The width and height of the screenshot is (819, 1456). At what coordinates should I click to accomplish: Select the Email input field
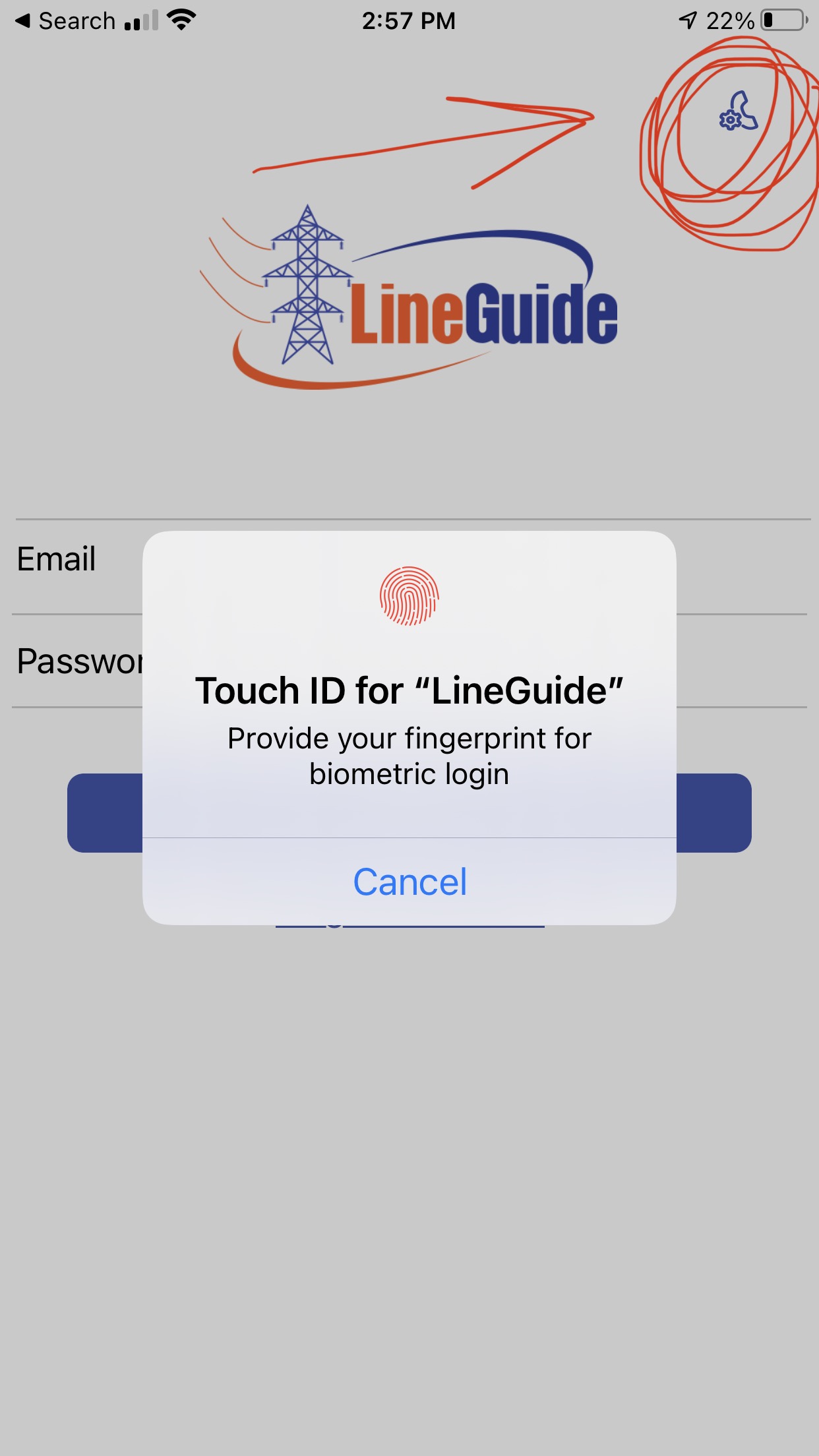739,566
